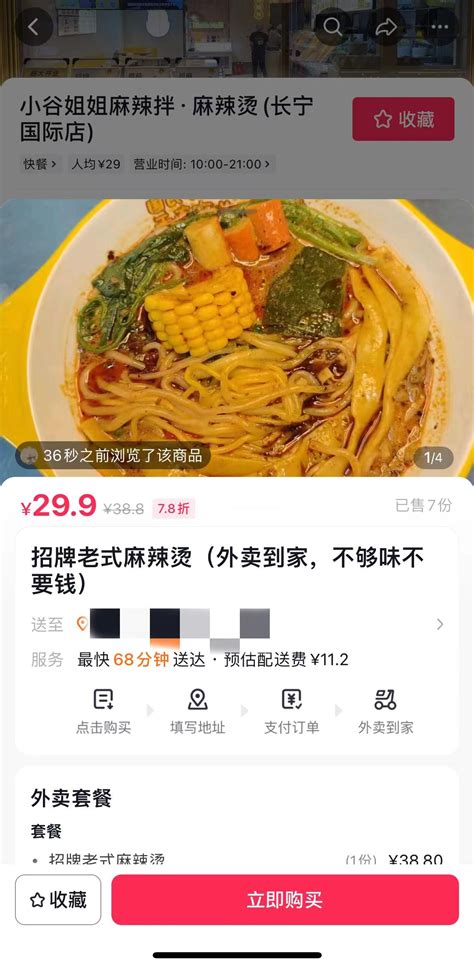Expand business hours 10:00-21:00
The height and width of the screenshot is (968, 474).
coord(202,164)
